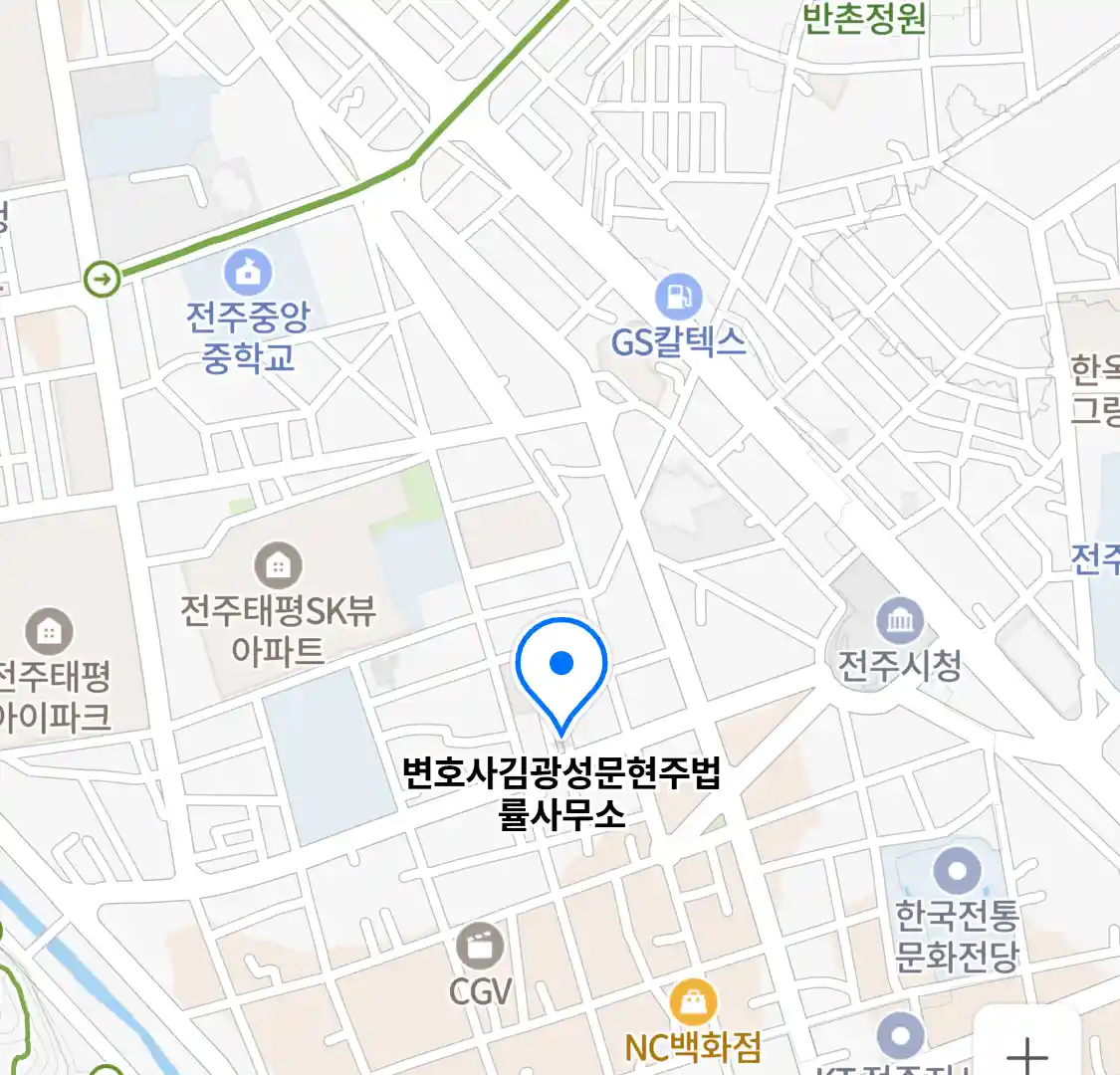Open the GS칼텍스 gas station marker
The height and width of the screenshot is (1075, 1120).
click(679, 297)
